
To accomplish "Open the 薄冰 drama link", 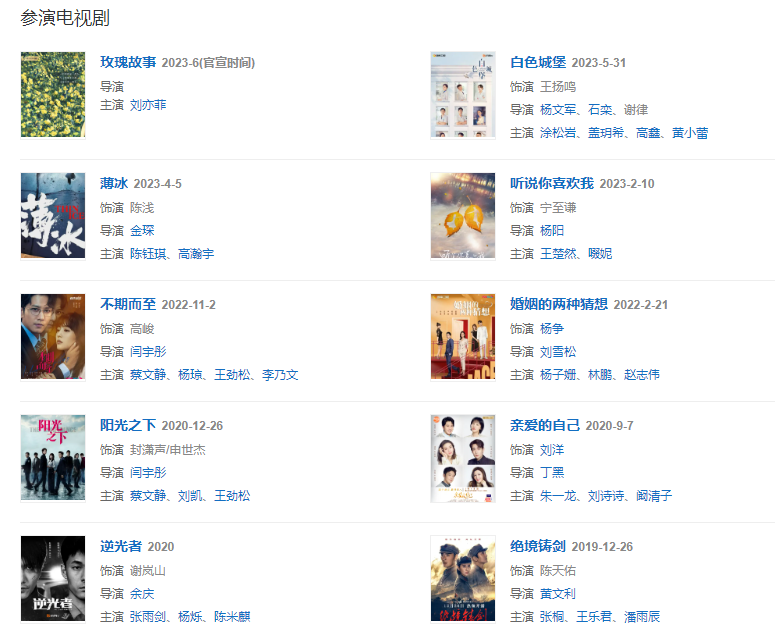I will pyautogui.click(x=114, y=183).
